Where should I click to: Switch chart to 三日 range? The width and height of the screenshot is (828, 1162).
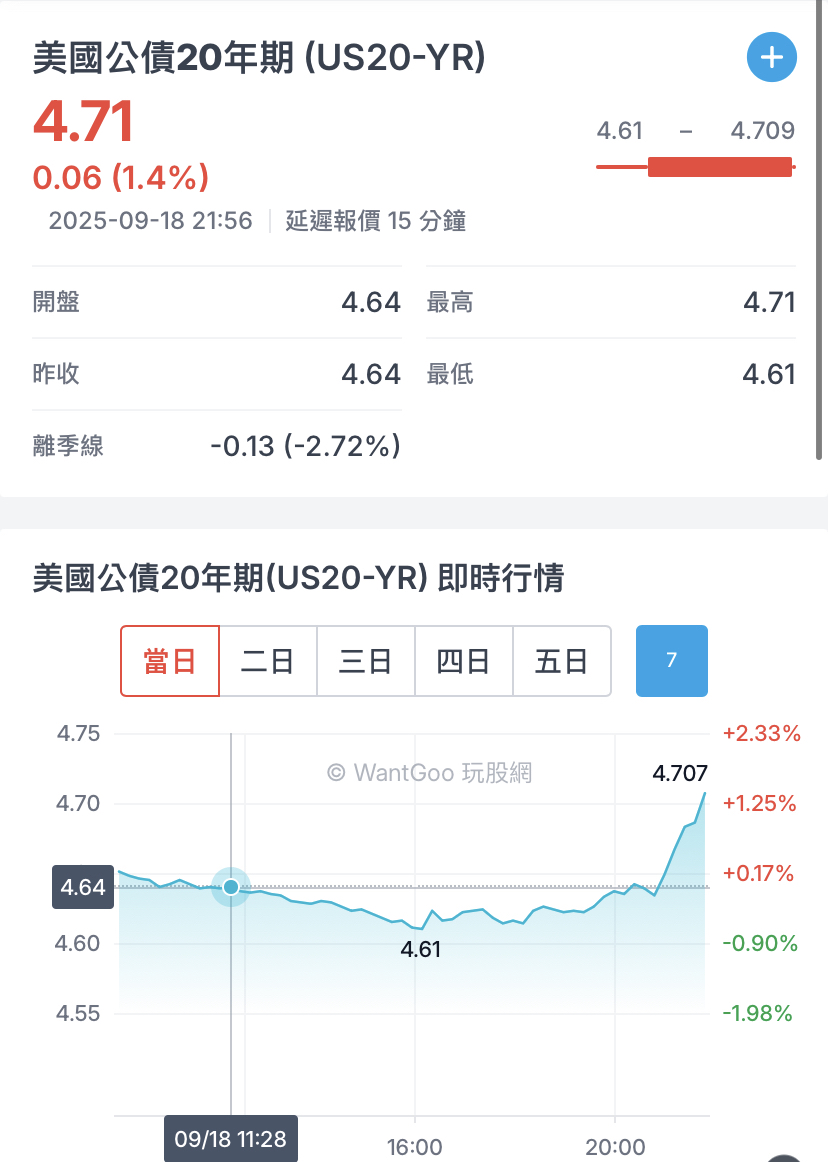tap(365, 661)
